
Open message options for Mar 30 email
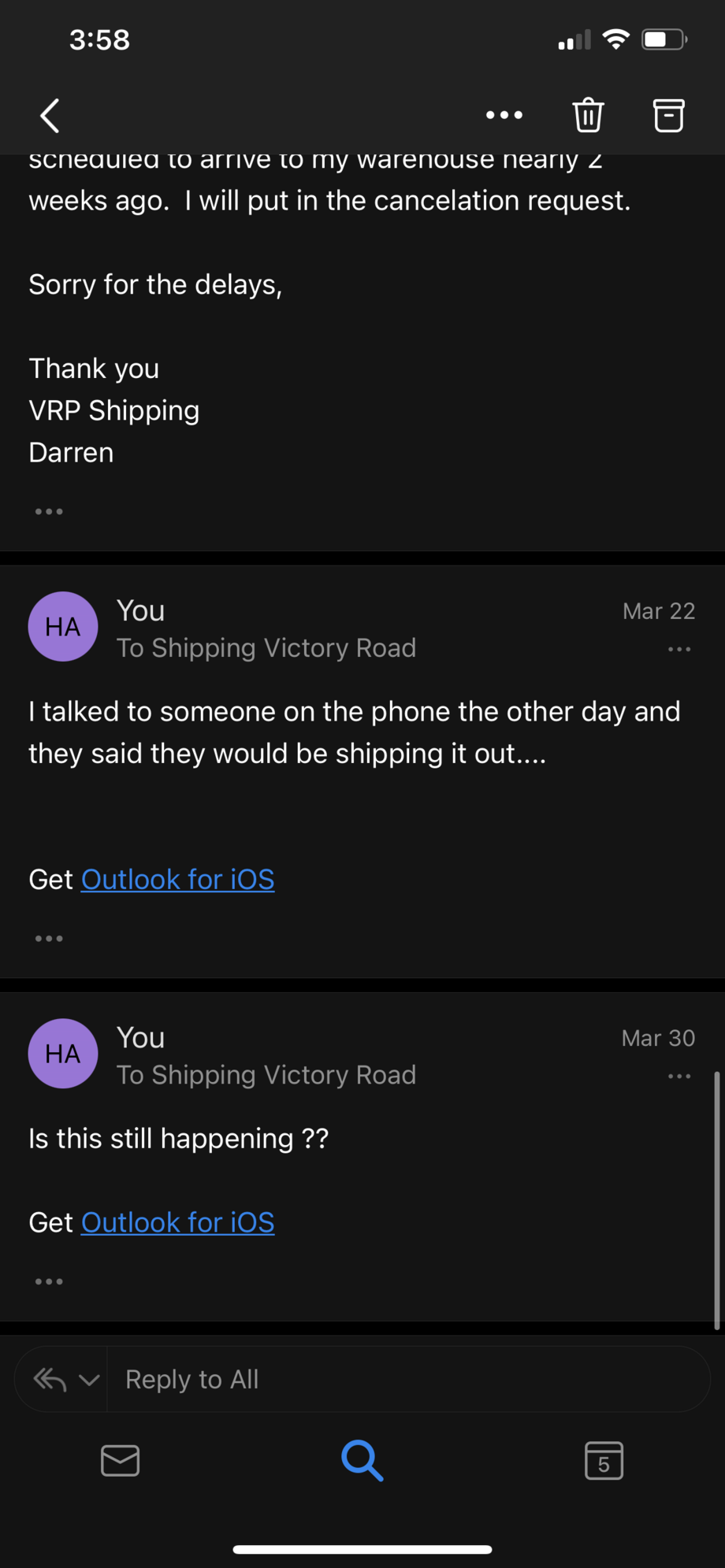(679, 1077)
